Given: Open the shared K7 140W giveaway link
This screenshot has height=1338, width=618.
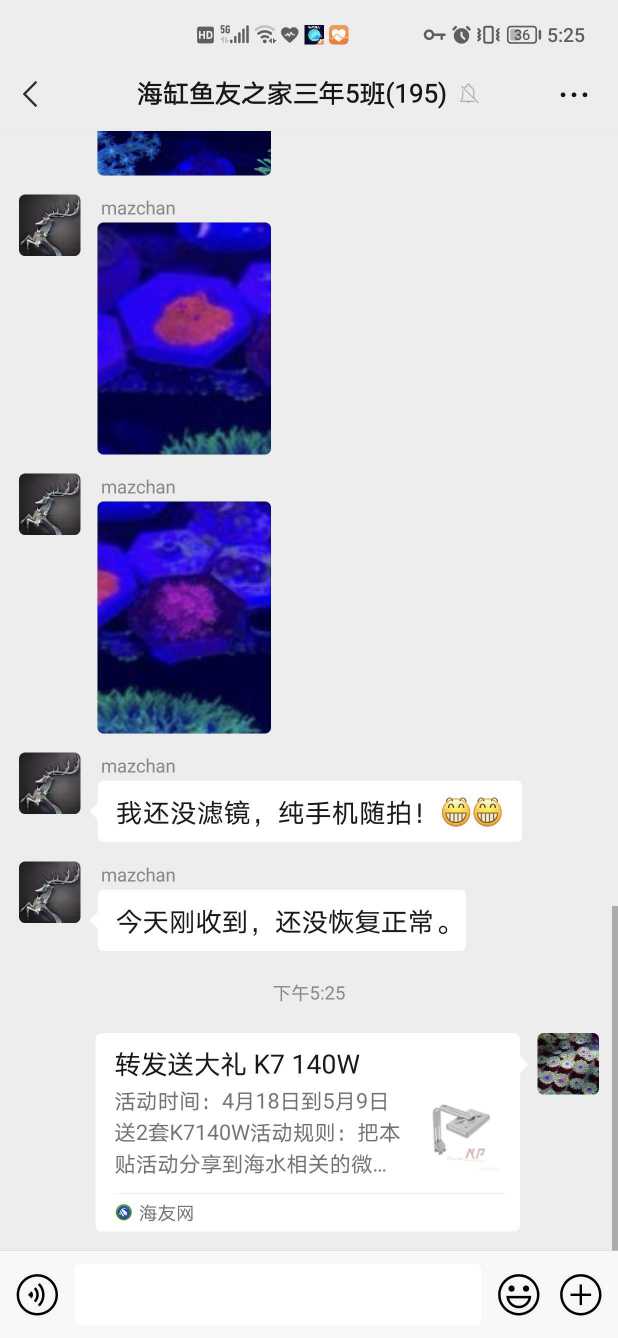Looking at the screenshot, I should (307, 1130).
